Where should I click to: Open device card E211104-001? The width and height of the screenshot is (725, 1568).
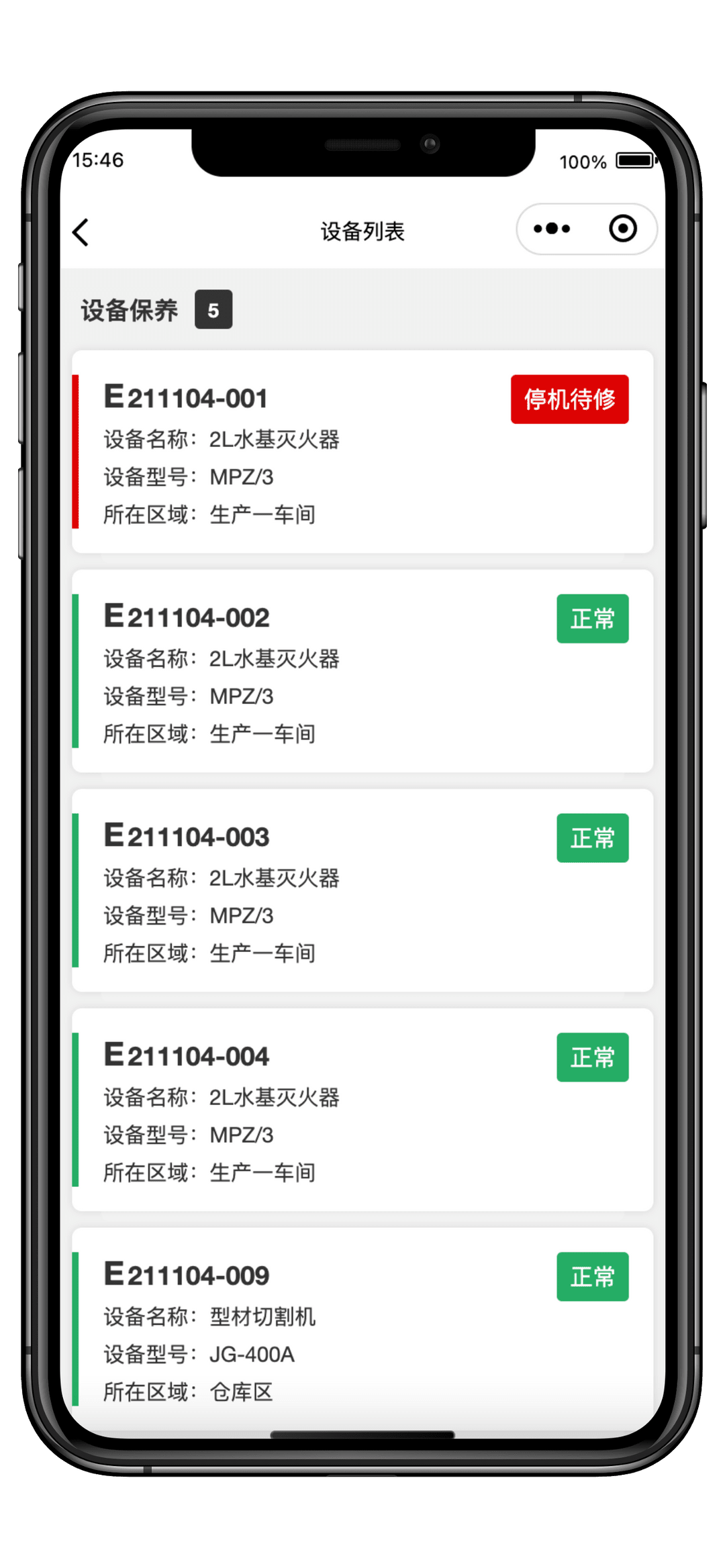[362, 452]
